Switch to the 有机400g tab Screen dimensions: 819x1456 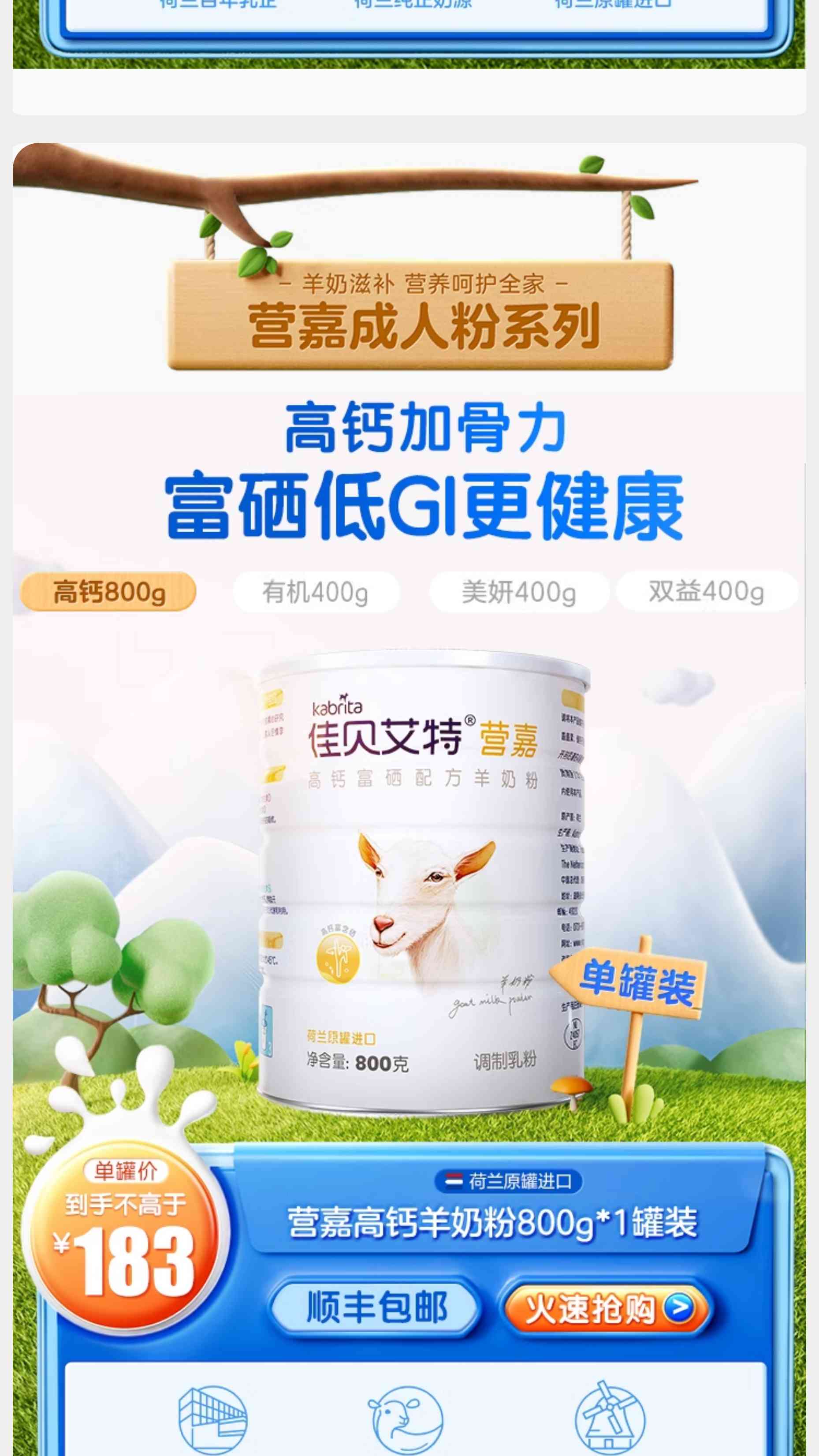pos(316,592)
